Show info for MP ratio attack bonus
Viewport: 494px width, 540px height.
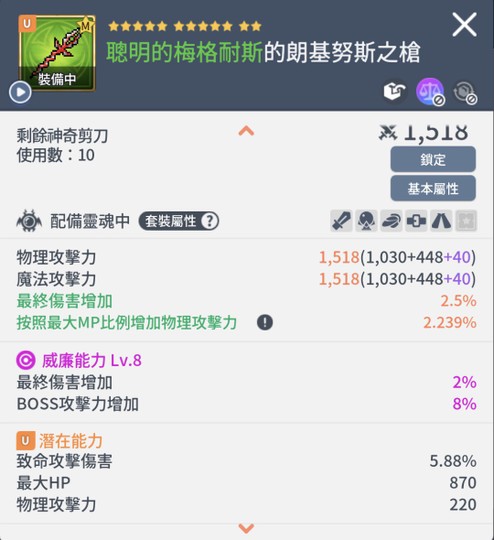(265, 323)
